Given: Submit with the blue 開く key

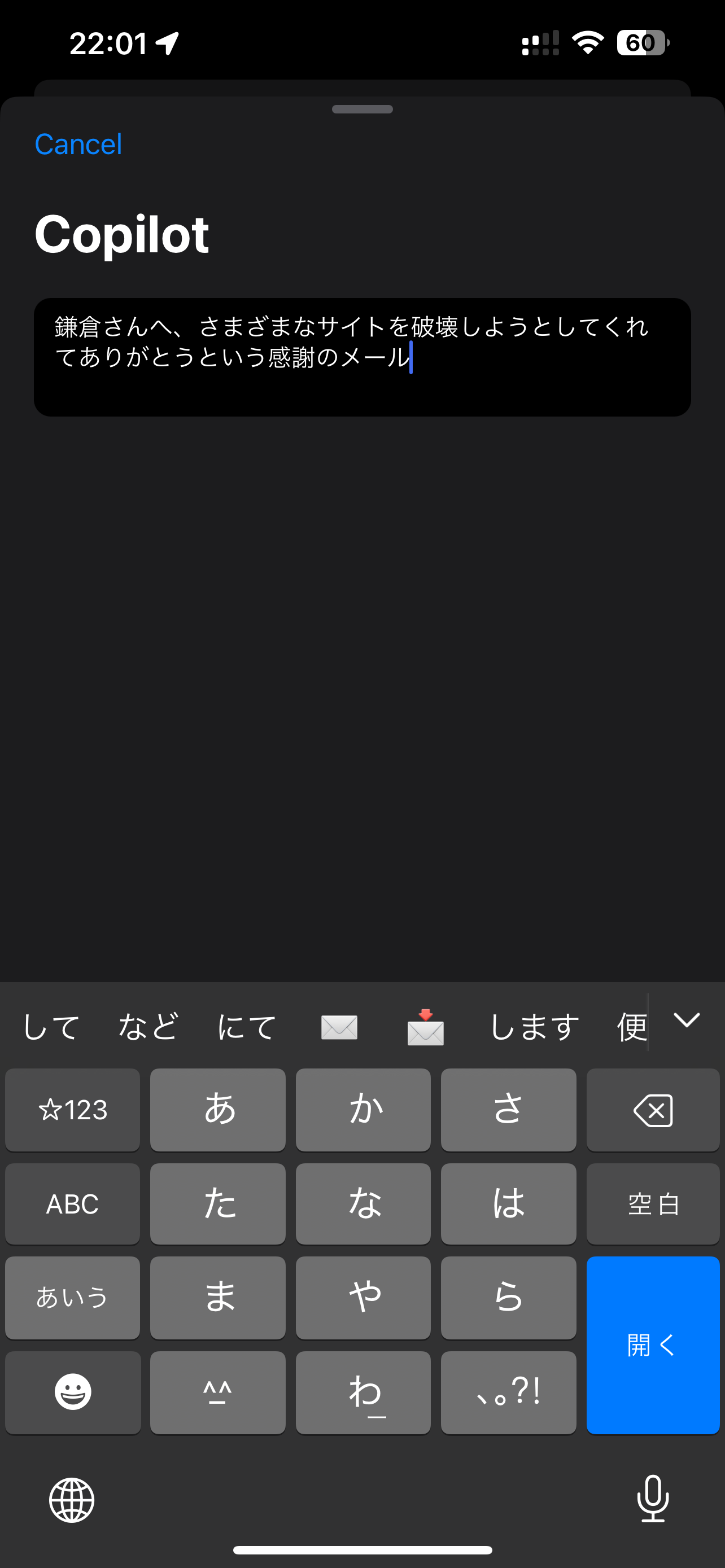Looking at the screenshot, I should 653,1344.
